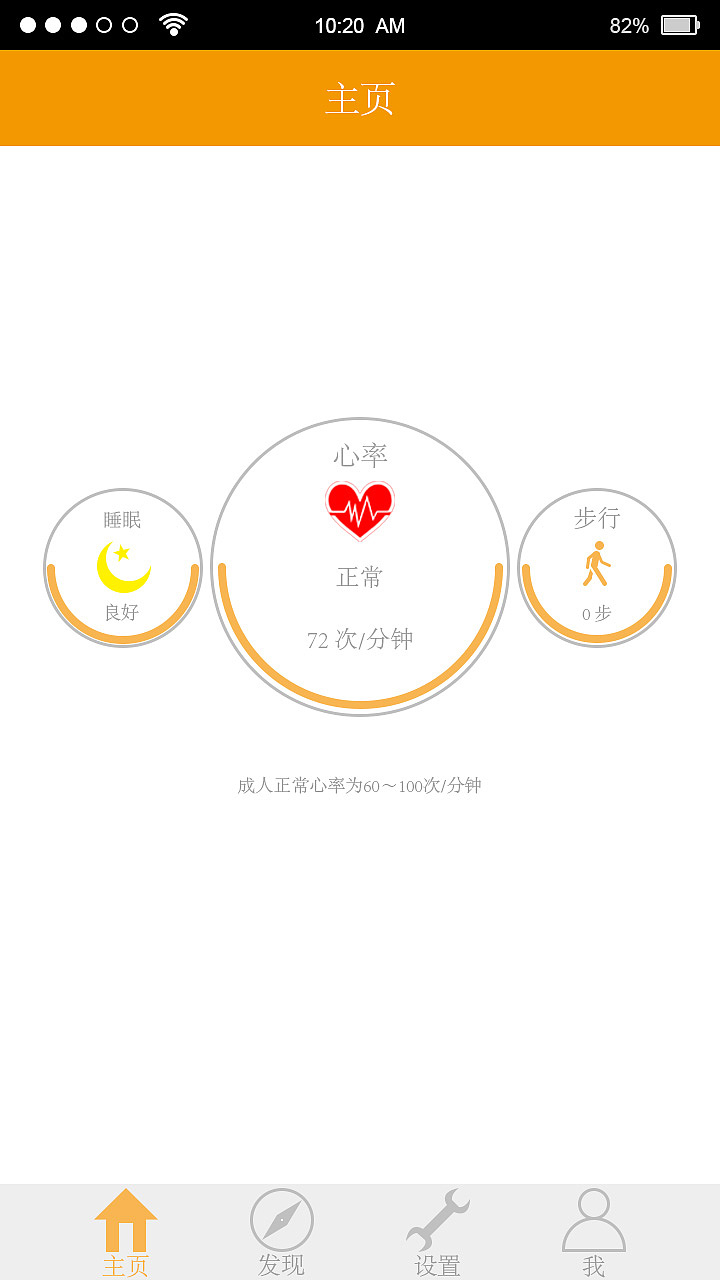Tap the 0步 step counter text

pyautogui.click(x=596, y=615)
